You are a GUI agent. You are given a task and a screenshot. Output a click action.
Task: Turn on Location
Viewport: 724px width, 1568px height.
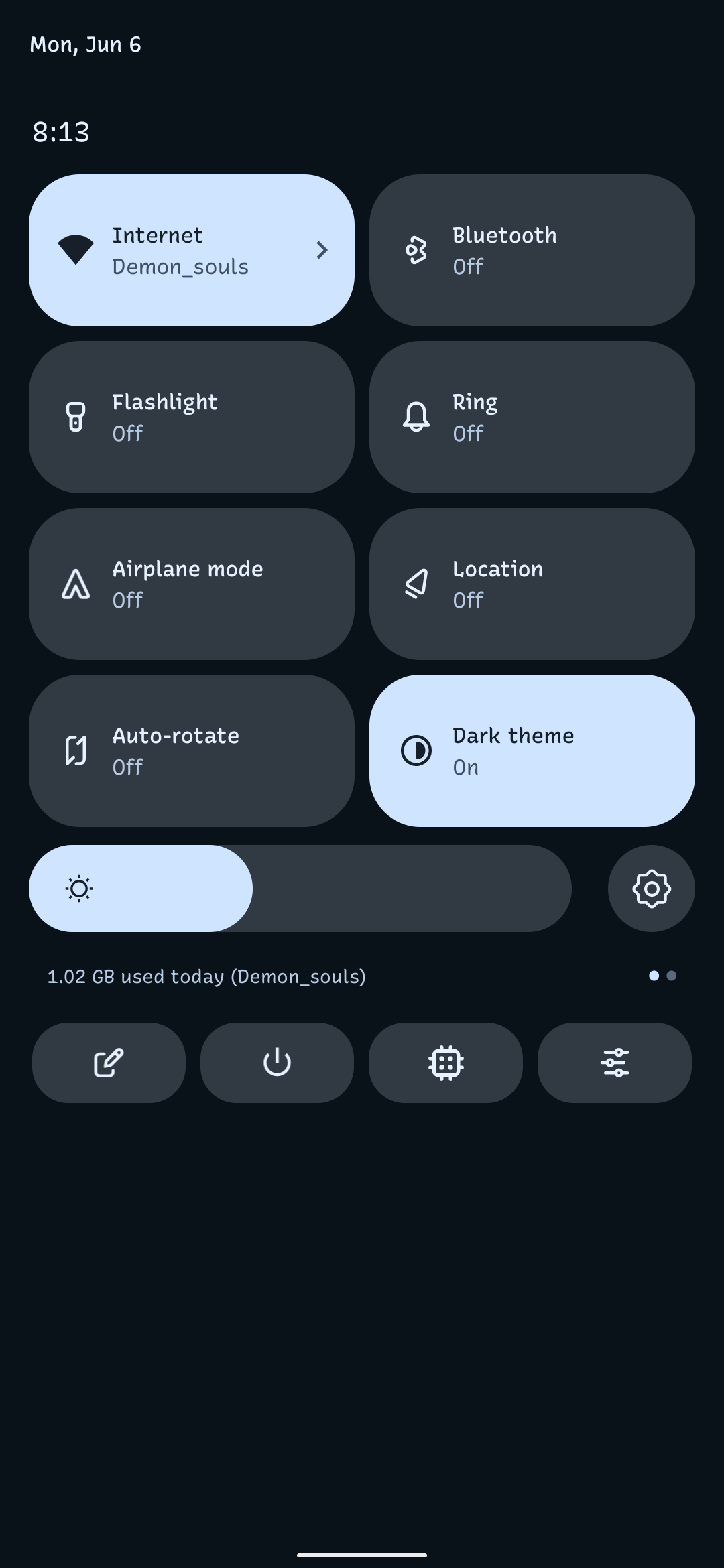coord(532,584)
